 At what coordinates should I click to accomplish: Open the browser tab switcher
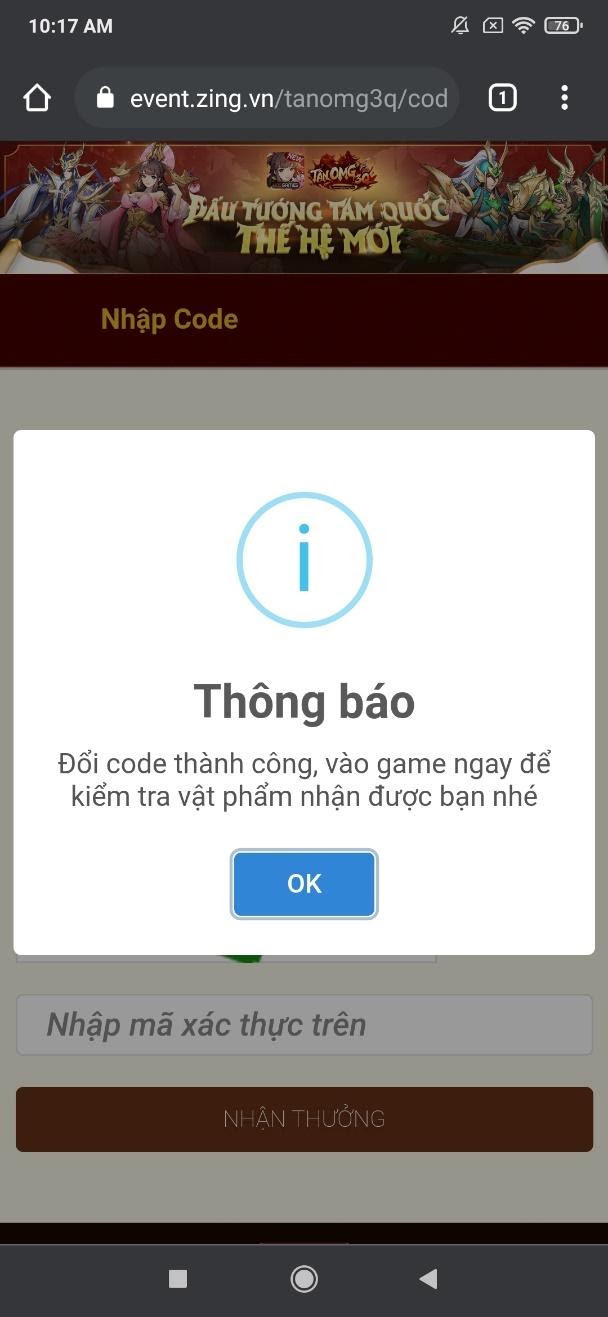pos(502,98)
